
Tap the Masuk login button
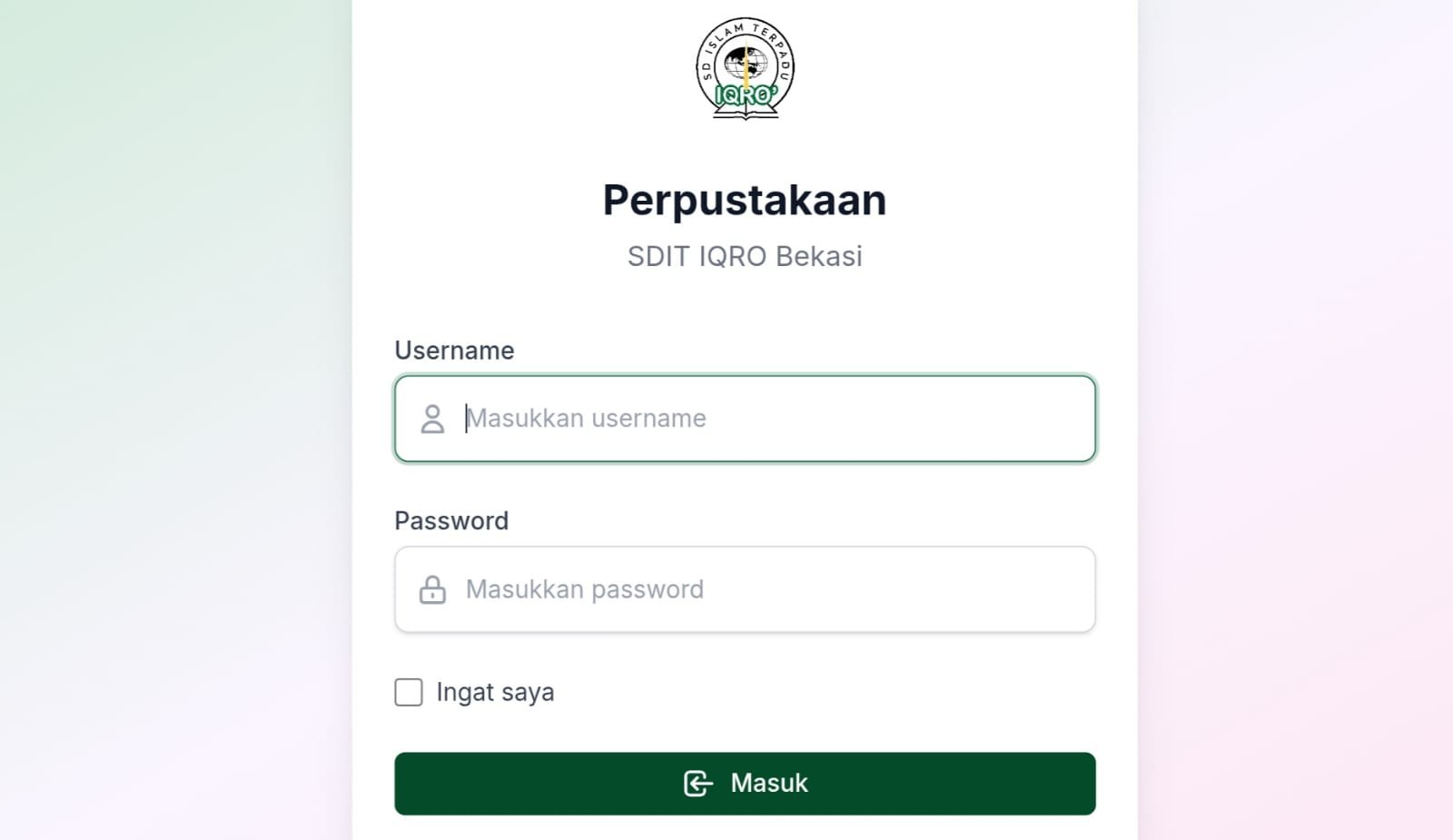[x=745, y=783]
